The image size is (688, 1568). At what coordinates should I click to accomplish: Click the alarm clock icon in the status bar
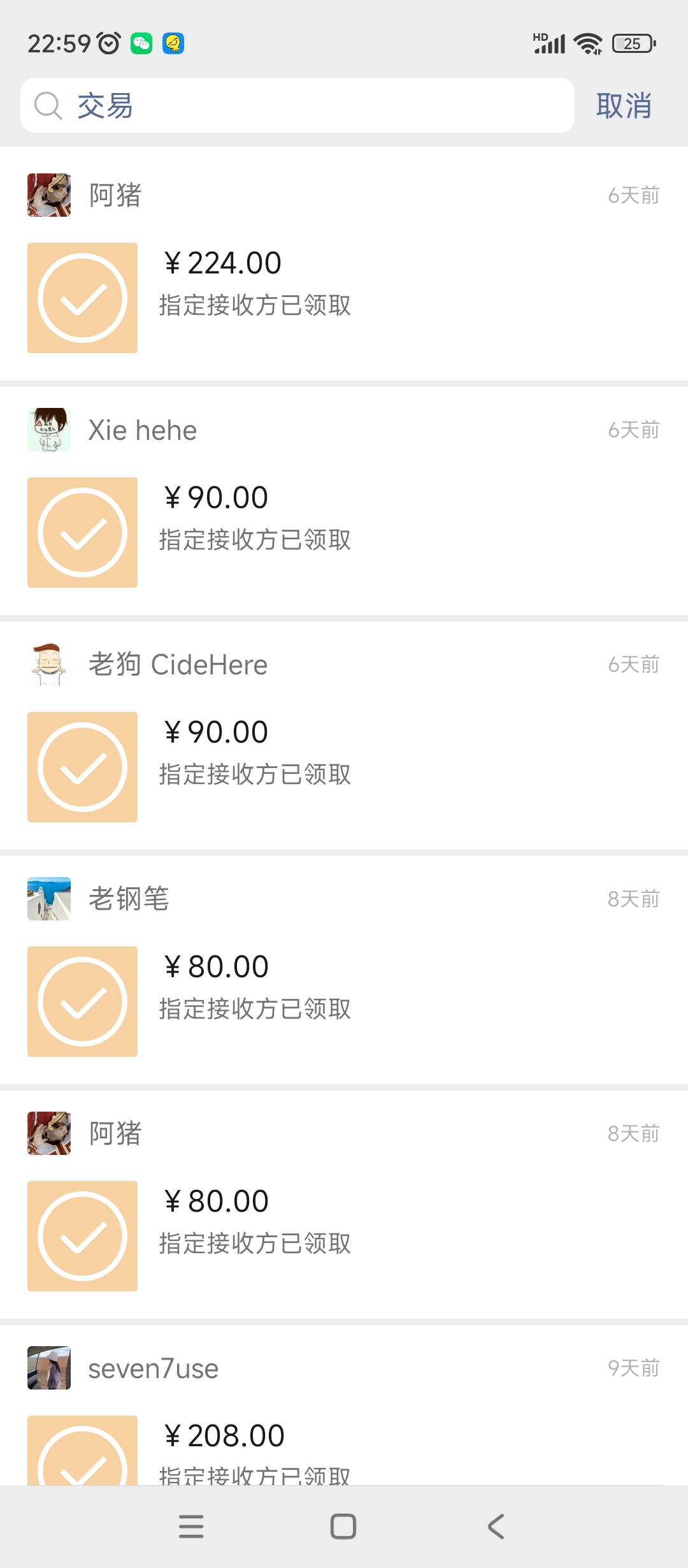click(x=108, y=42)
